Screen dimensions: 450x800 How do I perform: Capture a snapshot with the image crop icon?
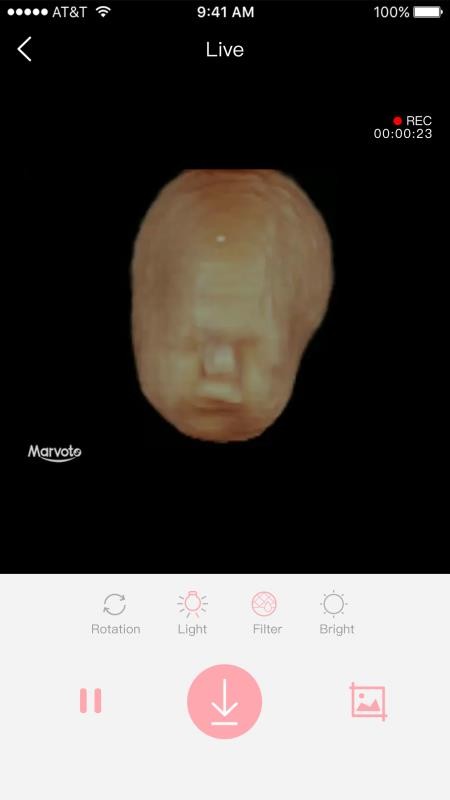coord(368,701)
